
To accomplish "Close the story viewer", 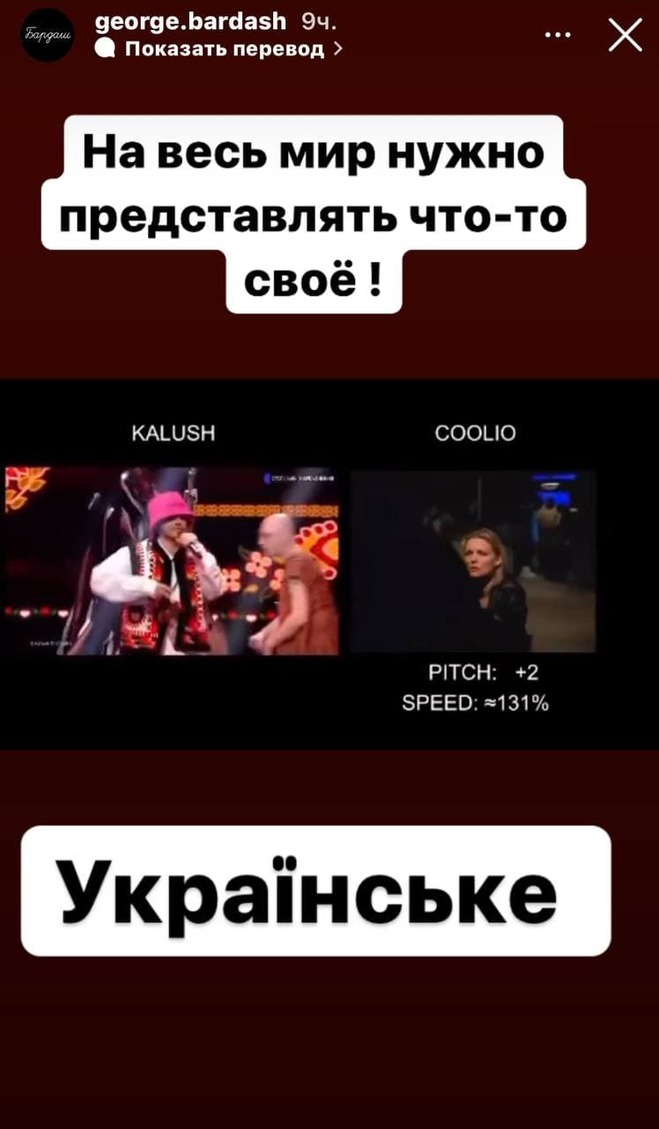I will [x=625, y=35].
